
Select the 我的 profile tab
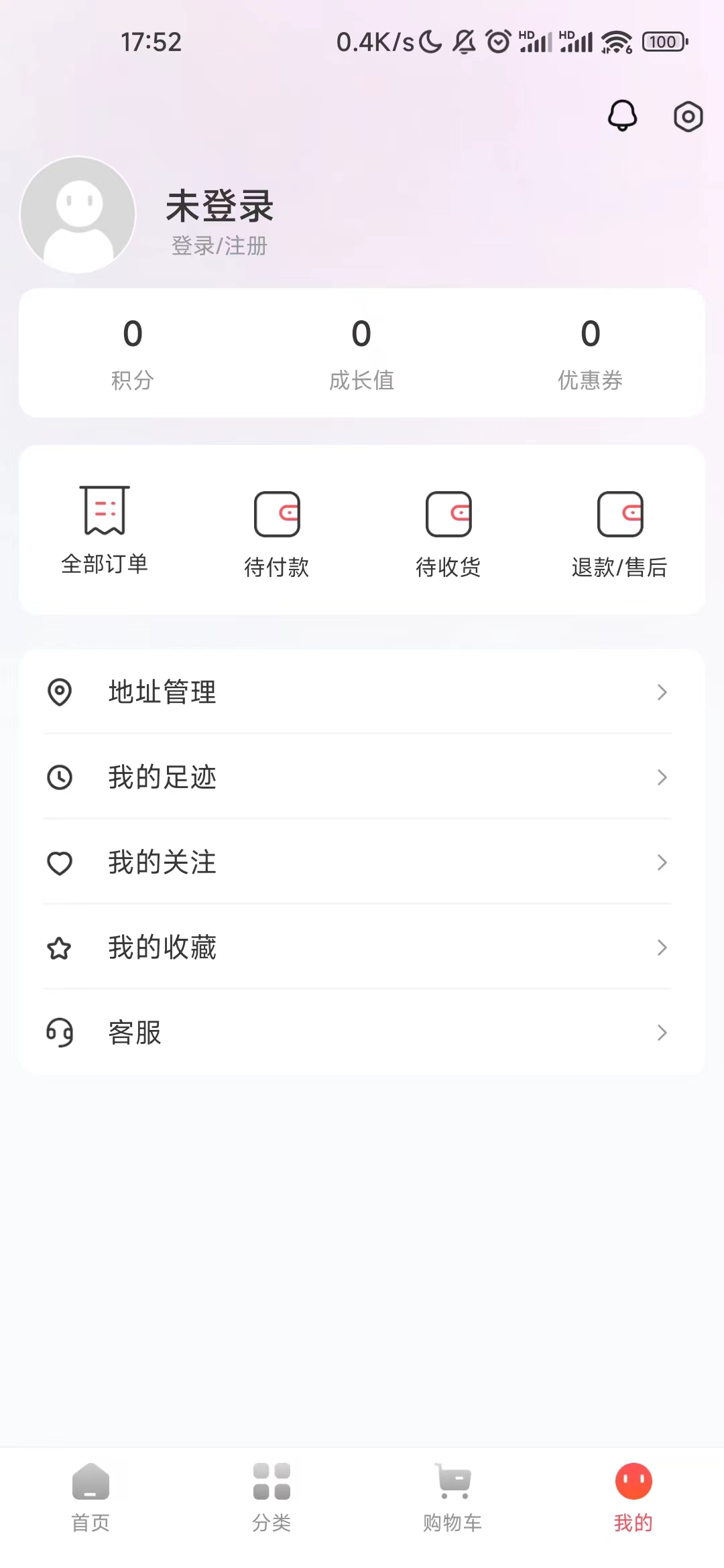click(633, 1498)
